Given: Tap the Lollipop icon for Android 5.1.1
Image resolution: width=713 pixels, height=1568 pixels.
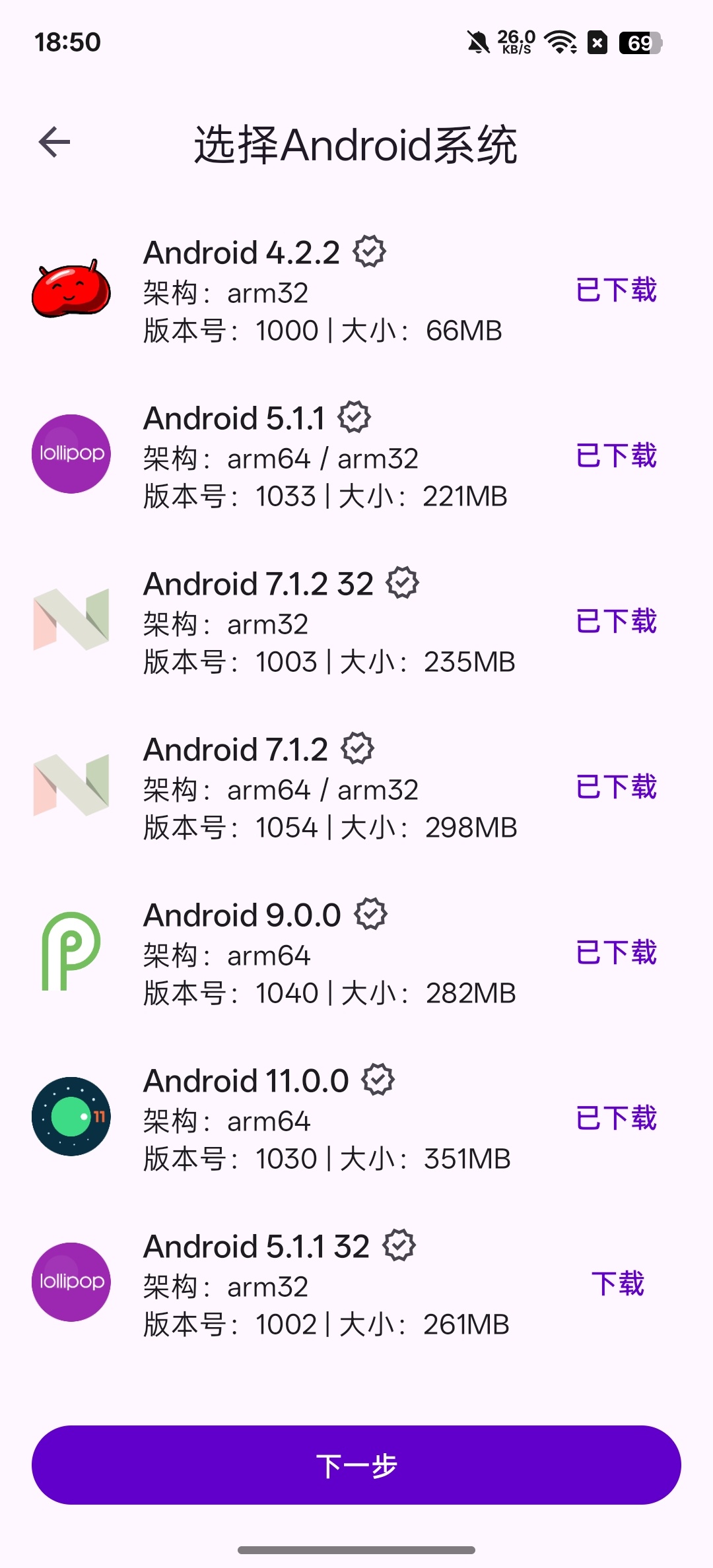Looking at the screenshot, I should [71, 455].
